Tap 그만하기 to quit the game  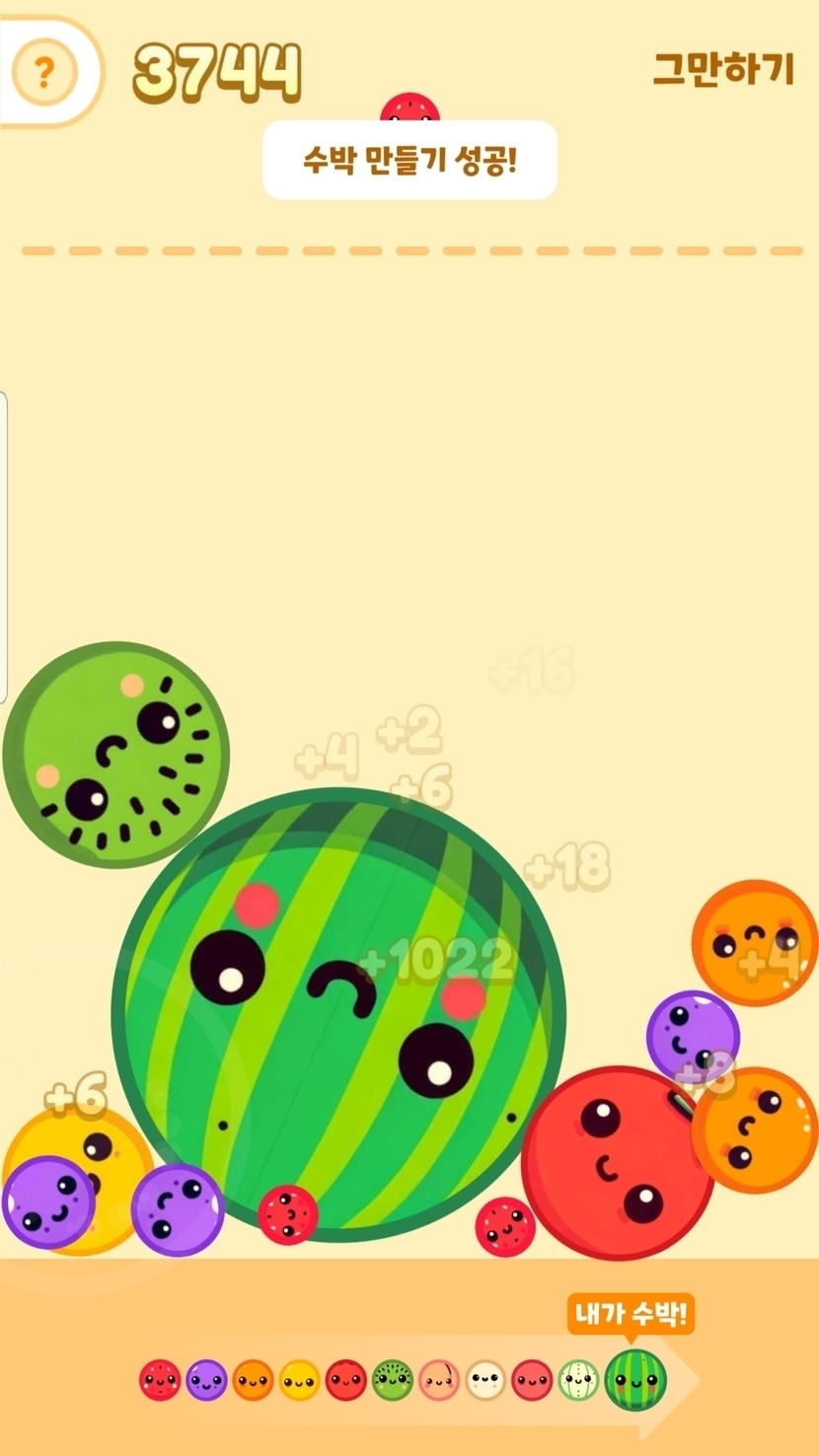pos(723,69)
